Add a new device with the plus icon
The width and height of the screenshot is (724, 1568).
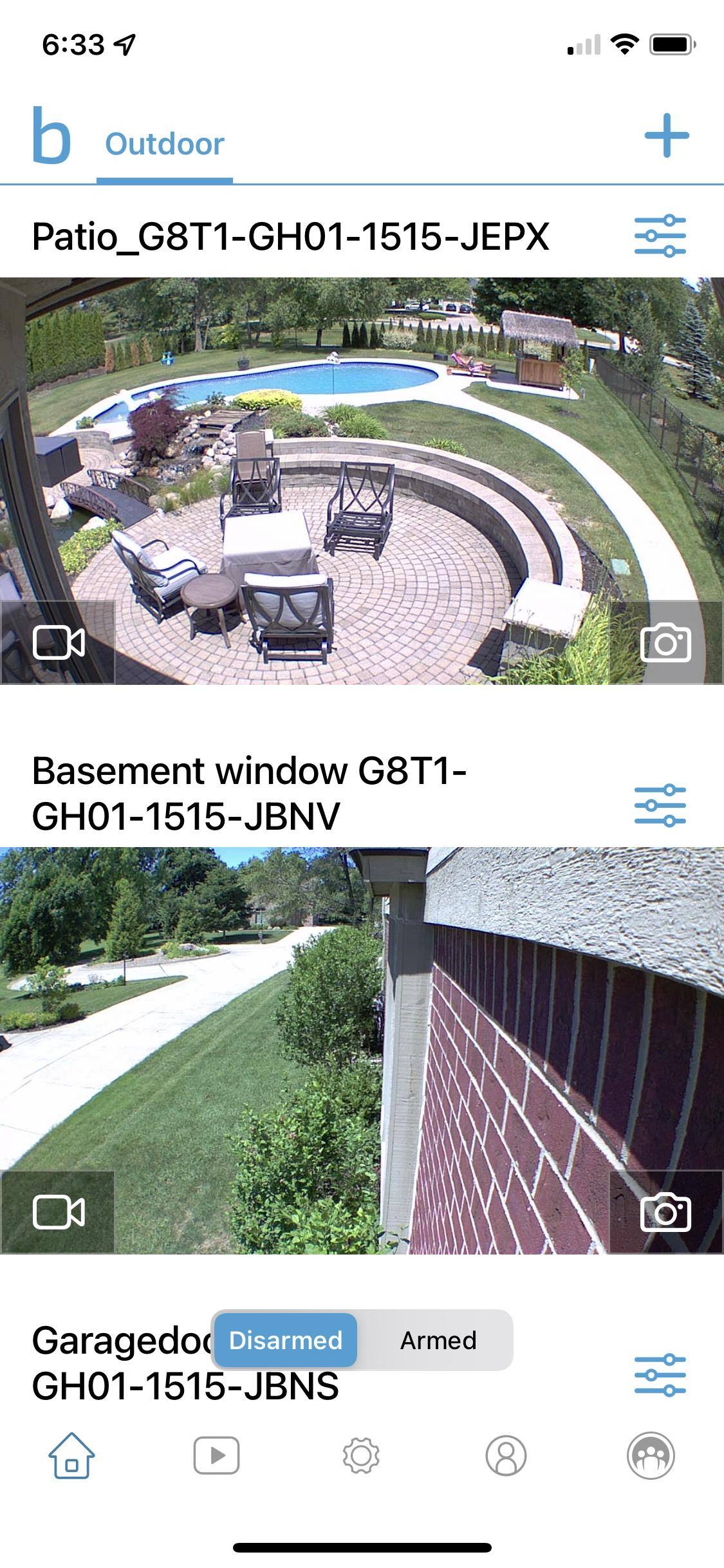click(x=666, y=136)
